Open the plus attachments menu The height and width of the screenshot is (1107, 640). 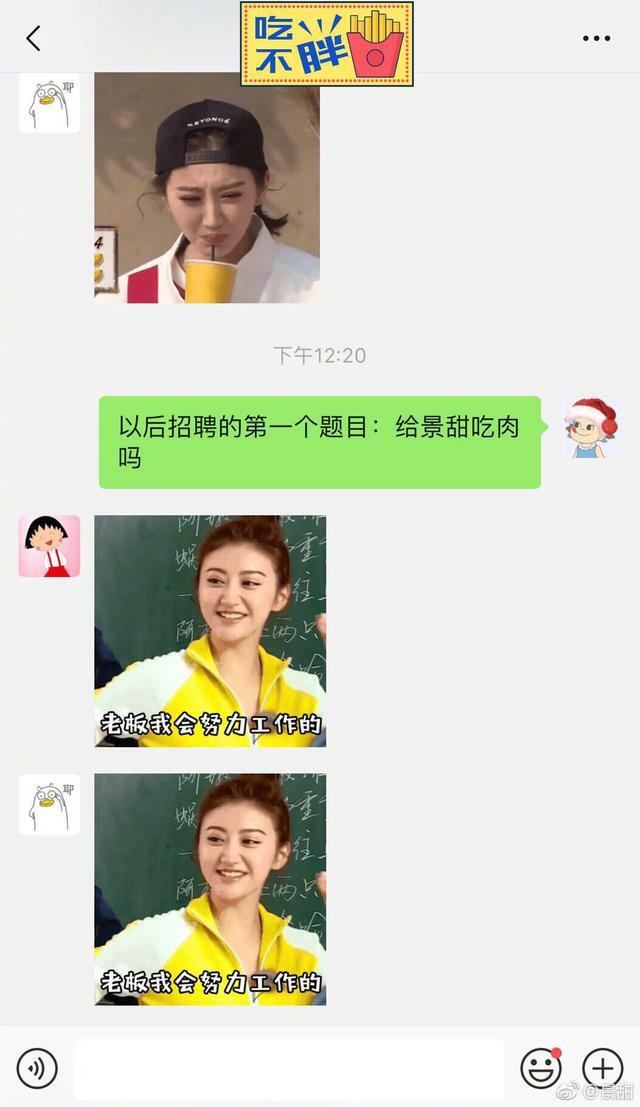point(603,1068)
